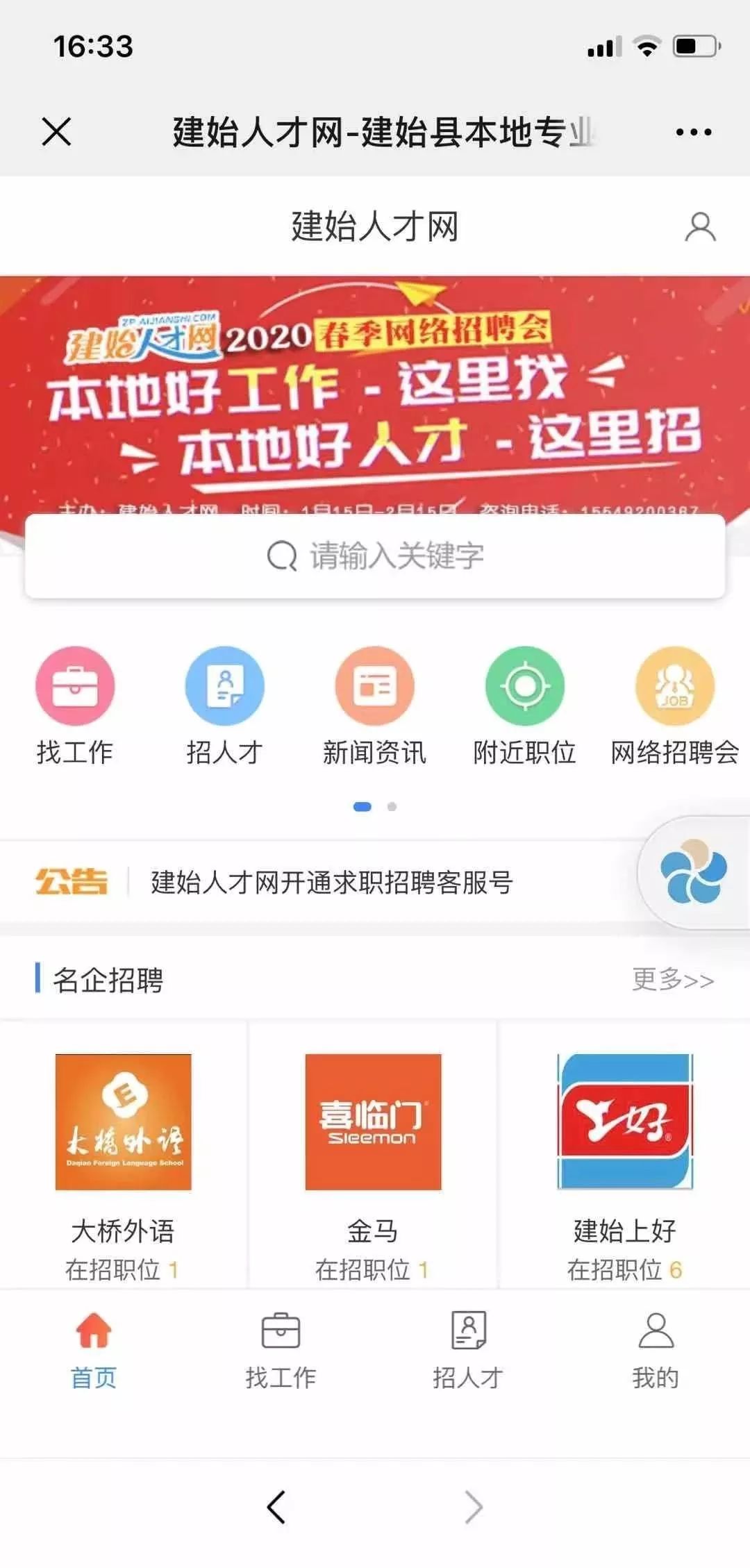Open 大桥外语 company card

pyautogui.click(x=123, y=1153)
